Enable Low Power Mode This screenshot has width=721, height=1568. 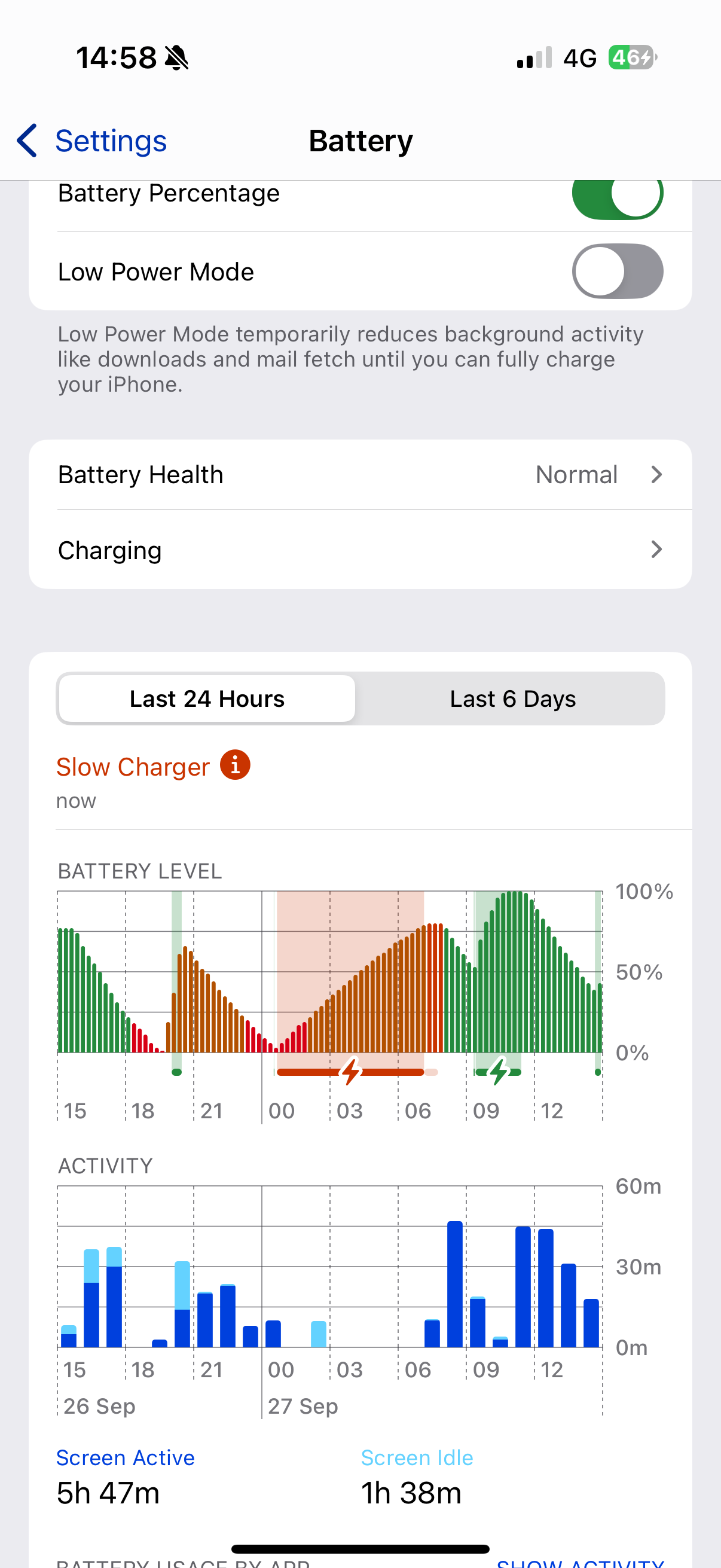click(x=617, y=271)
